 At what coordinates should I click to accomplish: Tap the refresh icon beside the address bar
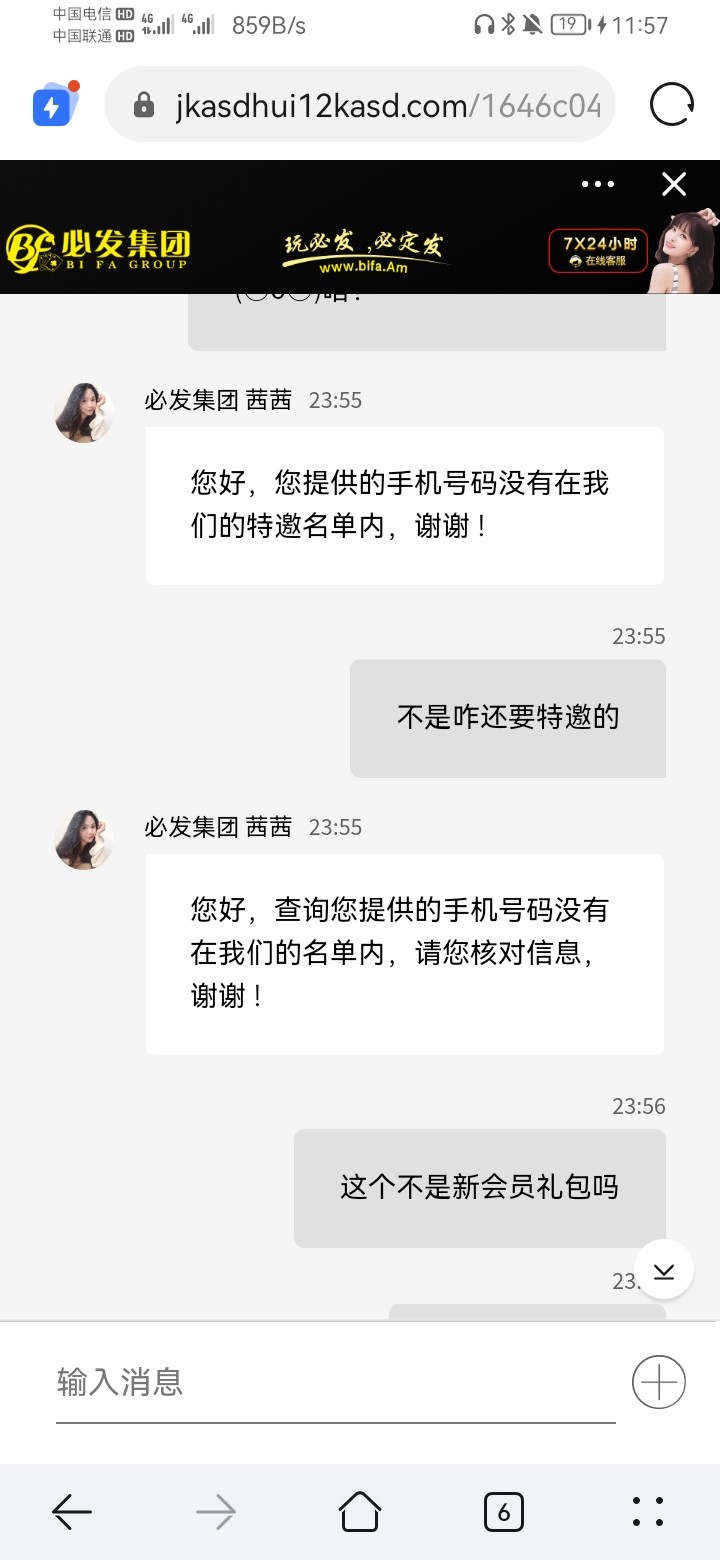click(x=674, y=104)
